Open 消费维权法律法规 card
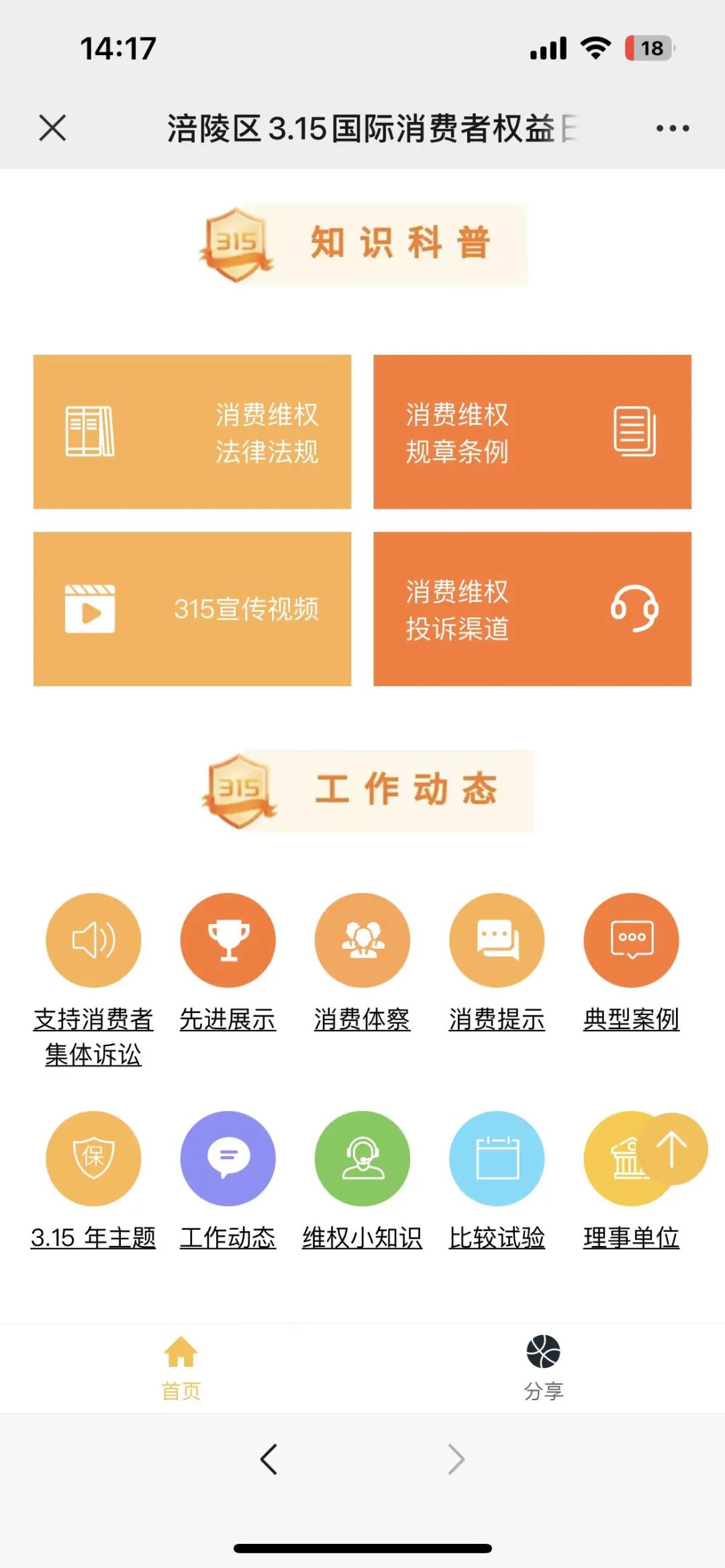725x1568 pixels. point(192,432)
